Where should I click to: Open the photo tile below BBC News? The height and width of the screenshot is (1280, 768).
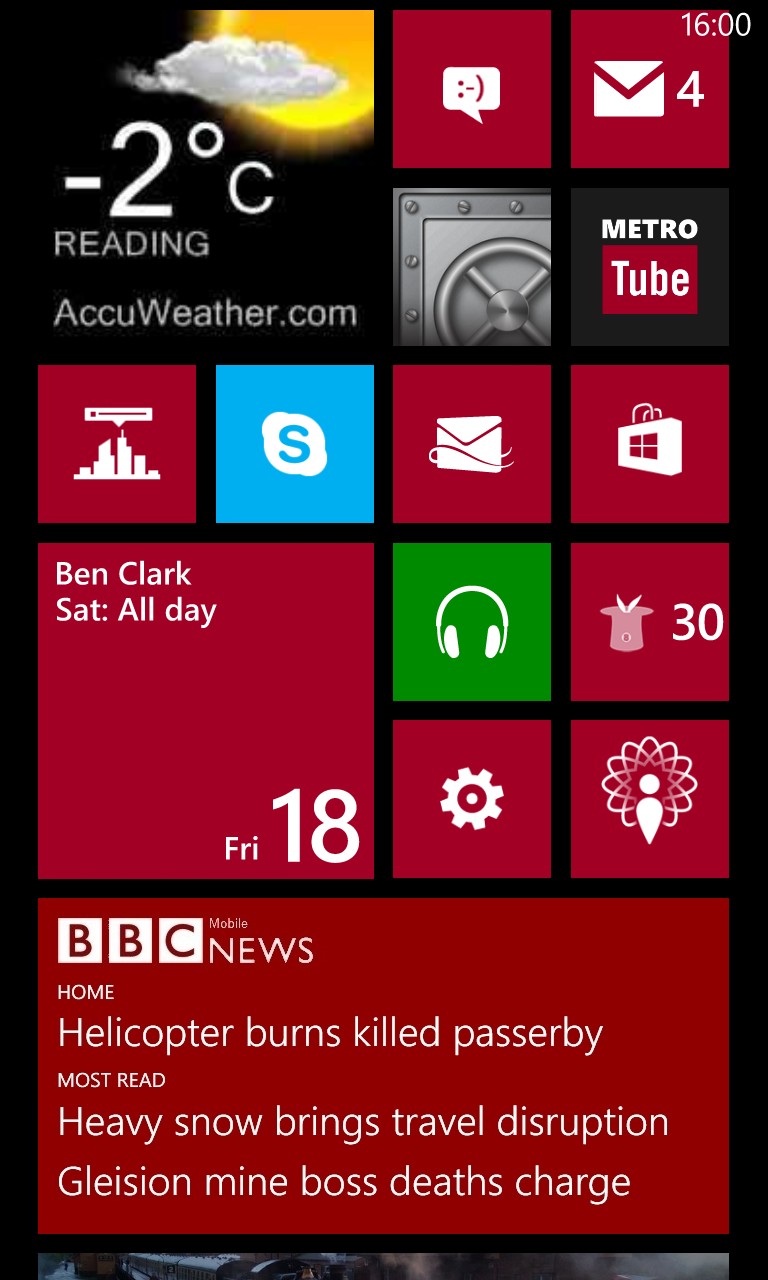click(x=383, y=1266)
